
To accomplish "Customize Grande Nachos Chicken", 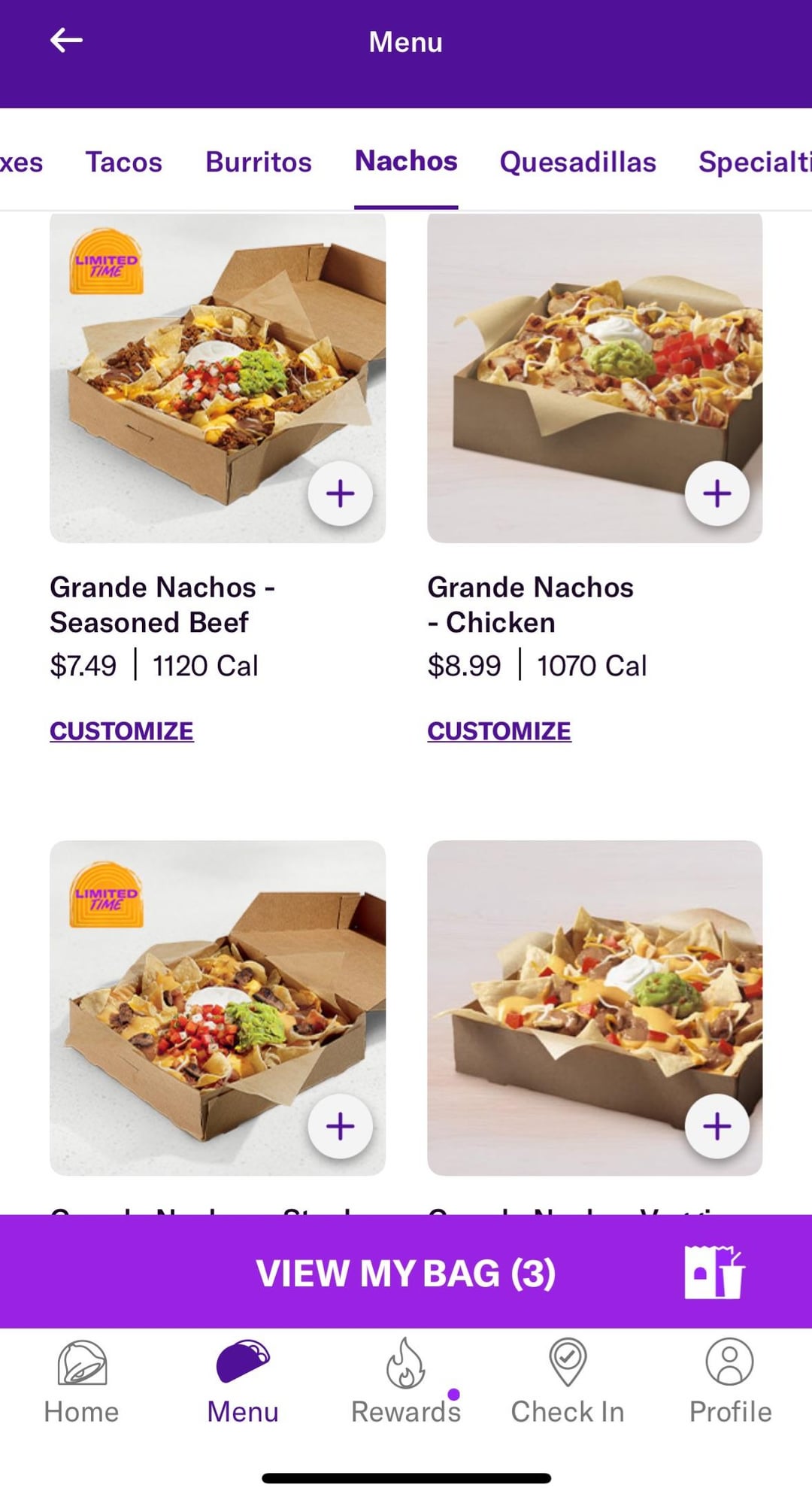I will (x=499, y=730).
